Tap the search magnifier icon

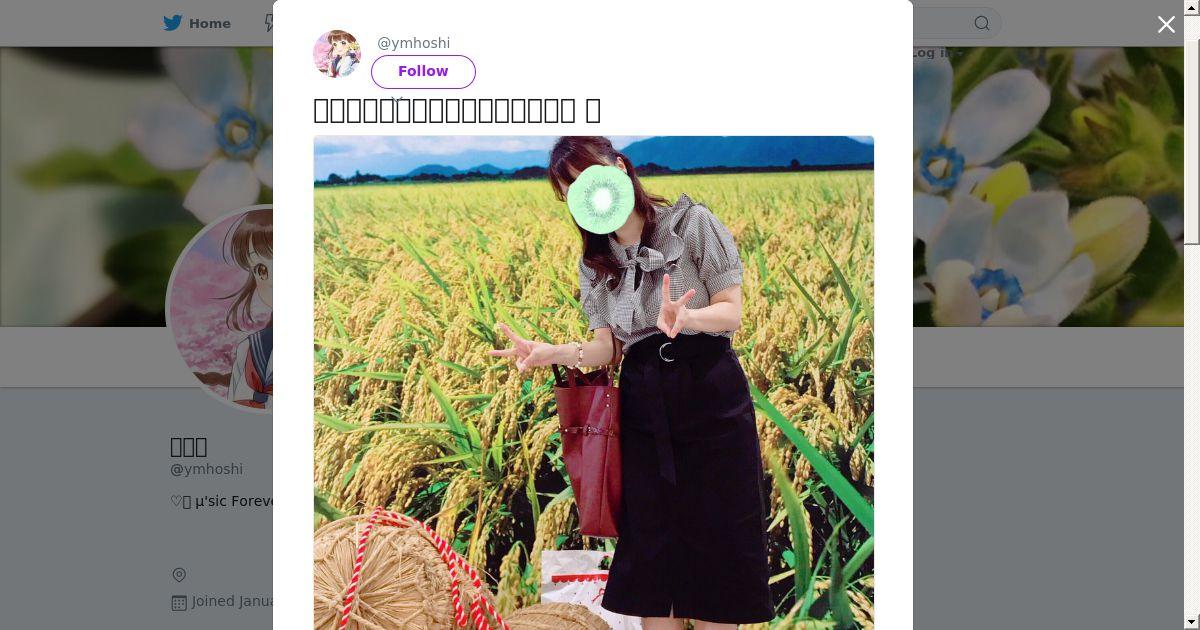point(982,23)
